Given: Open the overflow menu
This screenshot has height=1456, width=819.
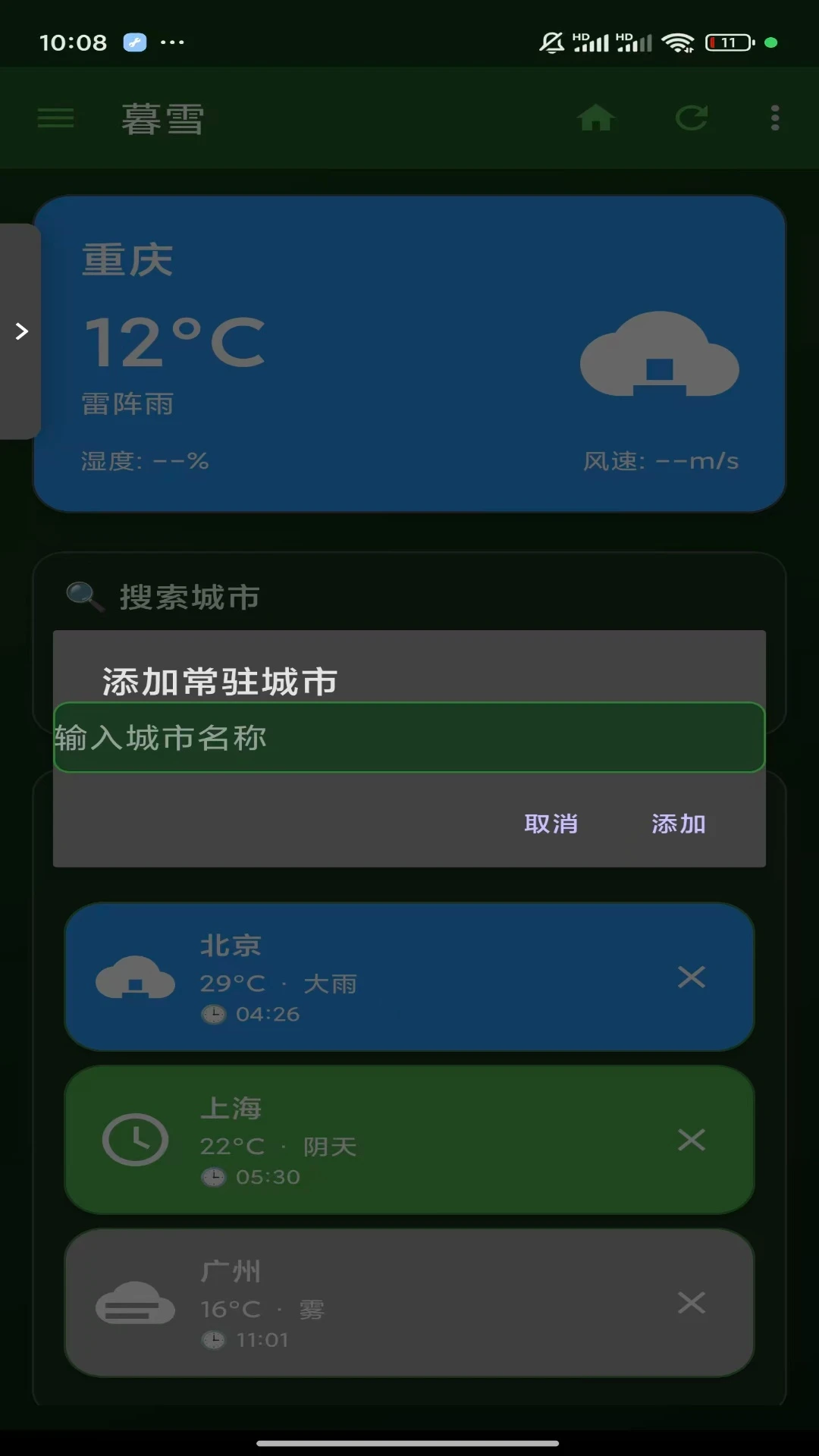Looking at the screenshot, I should click(x=774, y=118).
